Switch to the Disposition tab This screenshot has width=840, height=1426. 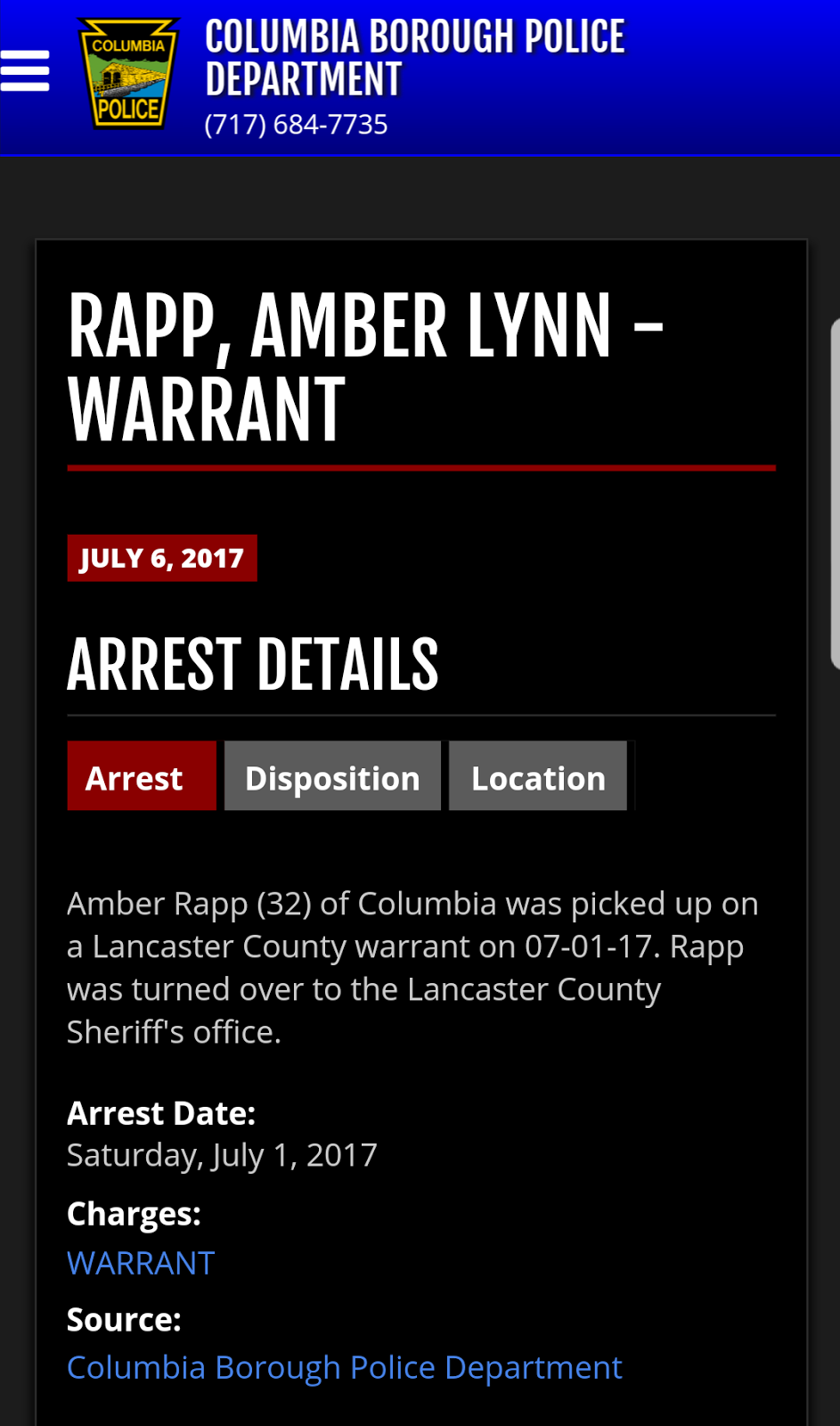pyautogui.click(x=332, y=776)
